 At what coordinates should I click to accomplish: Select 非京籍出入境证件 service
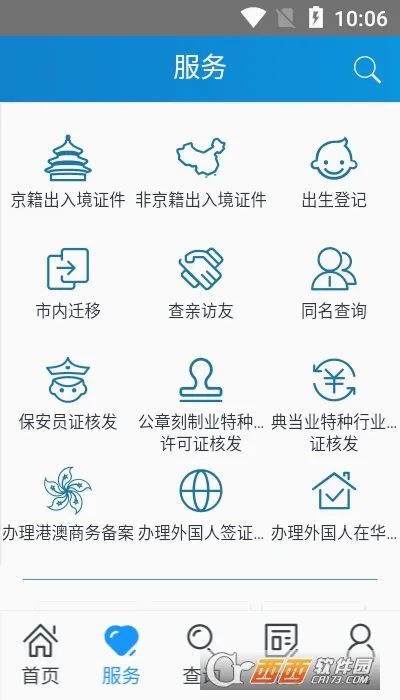pos(200,171)
